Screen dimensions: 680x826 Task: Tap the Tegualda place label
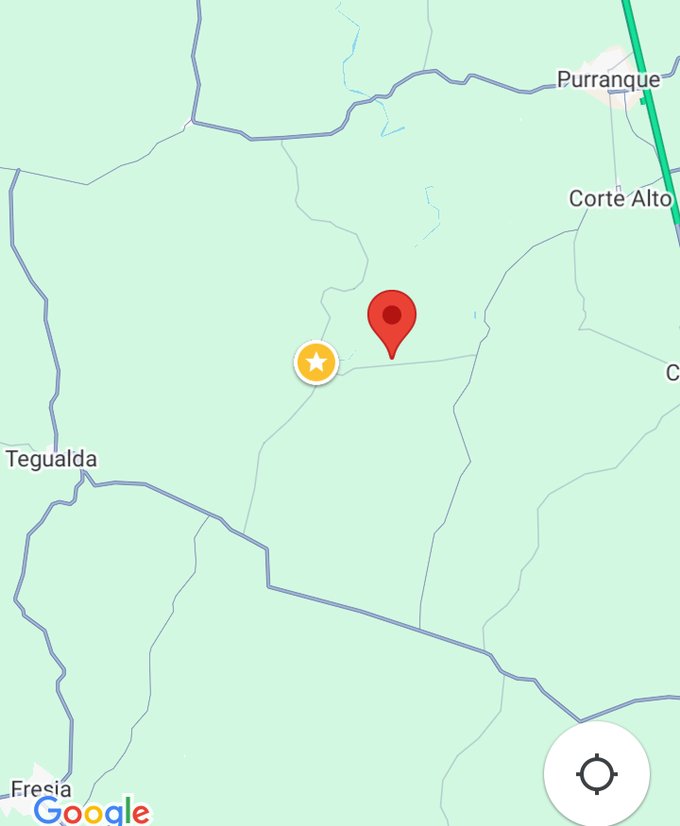click(52, 459)
